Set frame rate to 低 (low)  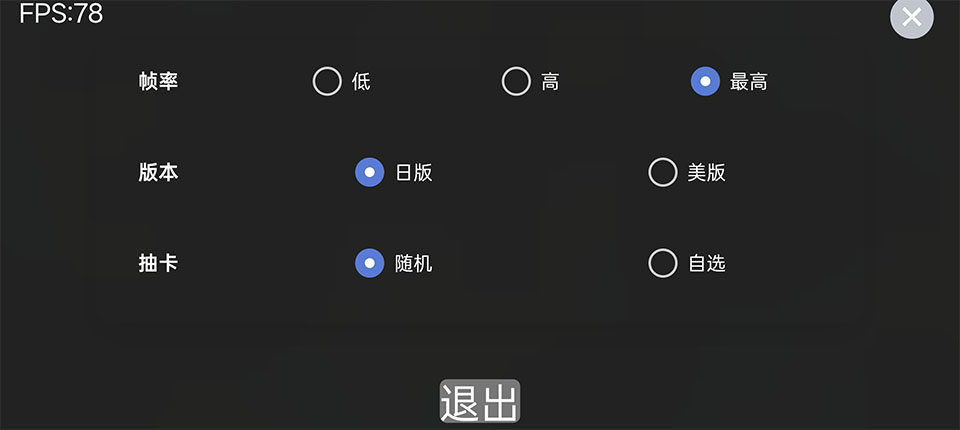[327, 81]
